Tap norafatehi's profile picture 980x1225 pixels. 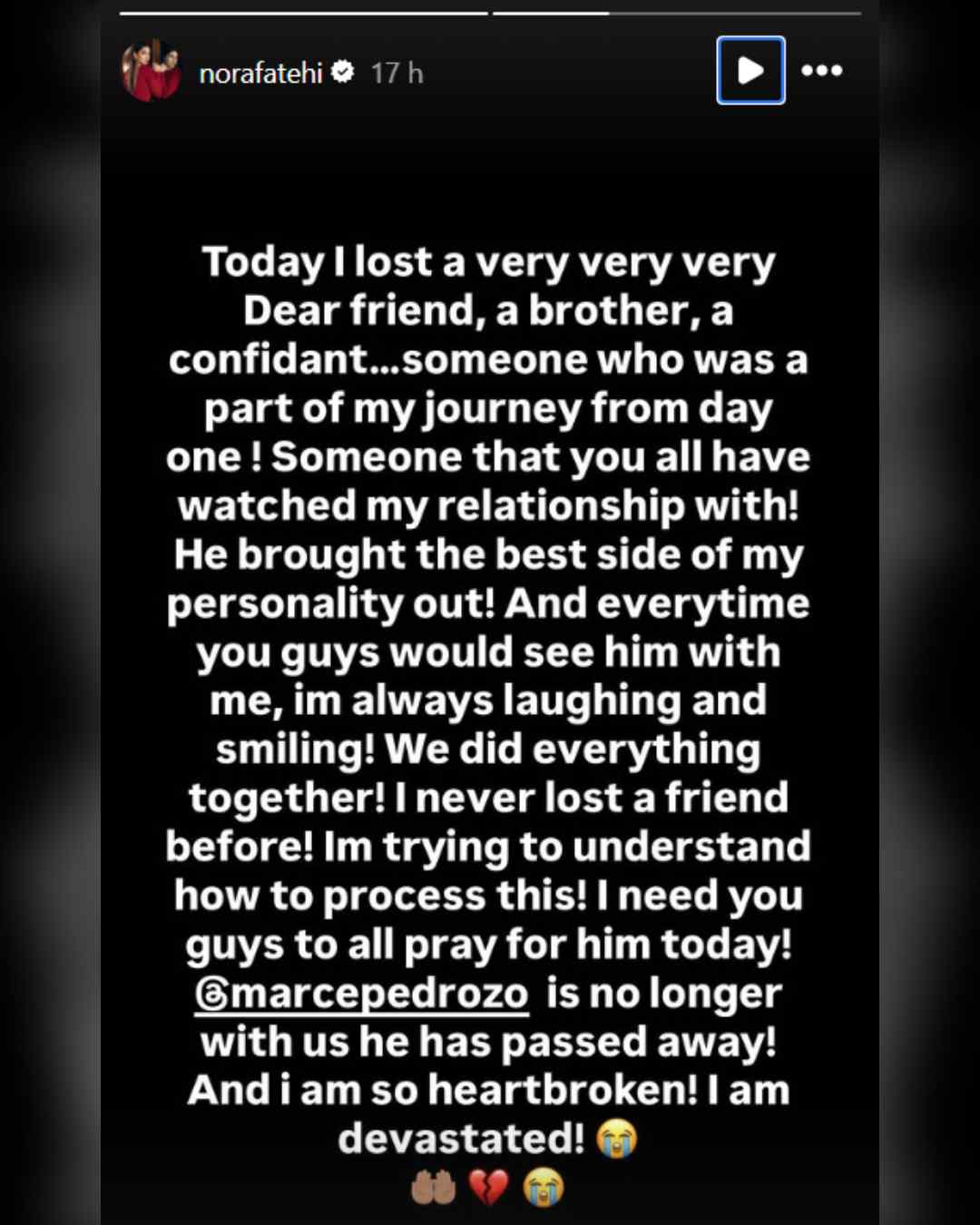click(x=151, y=71)
